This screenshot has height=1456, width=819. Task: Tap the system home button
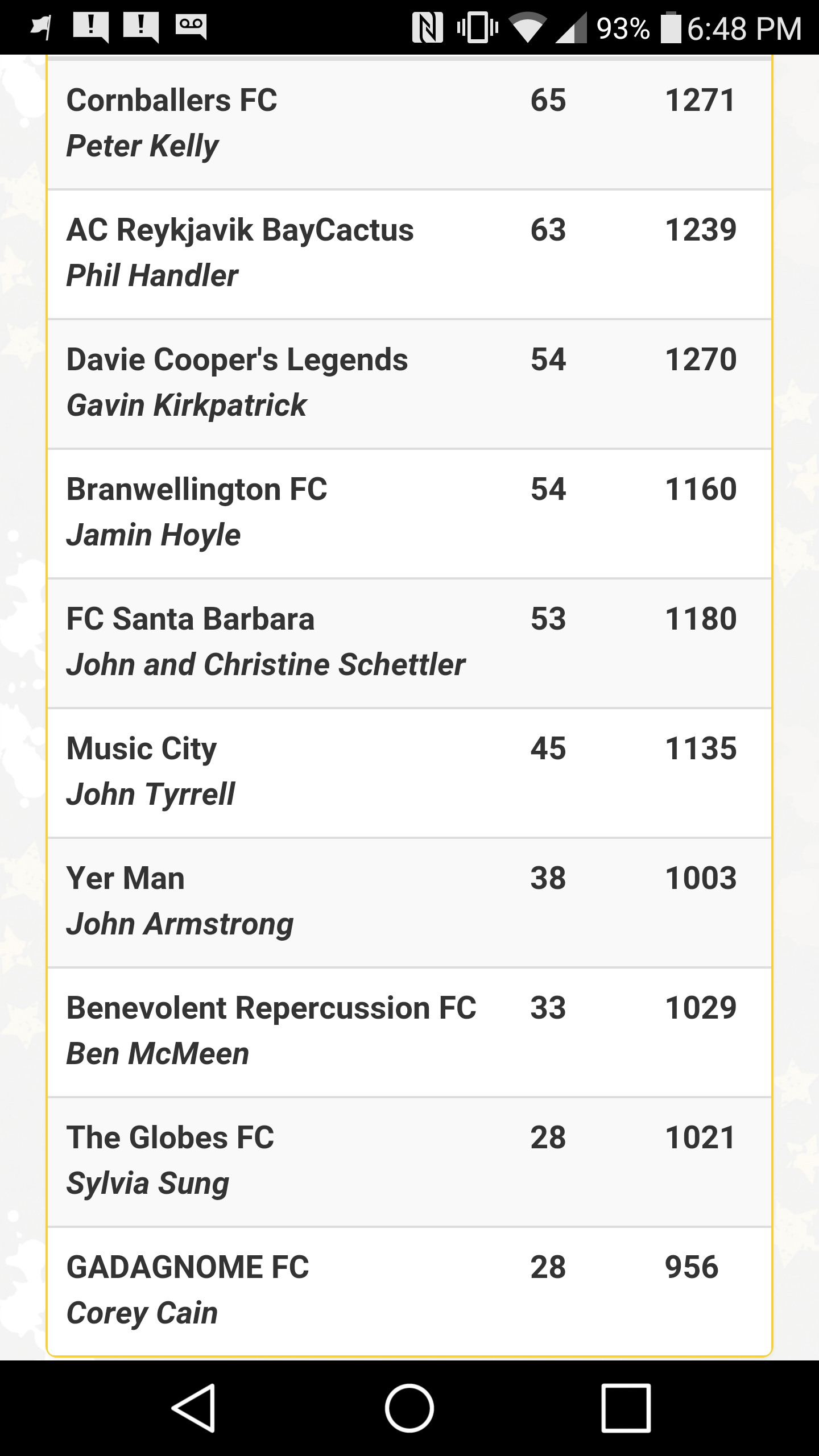coord(409,1408)
